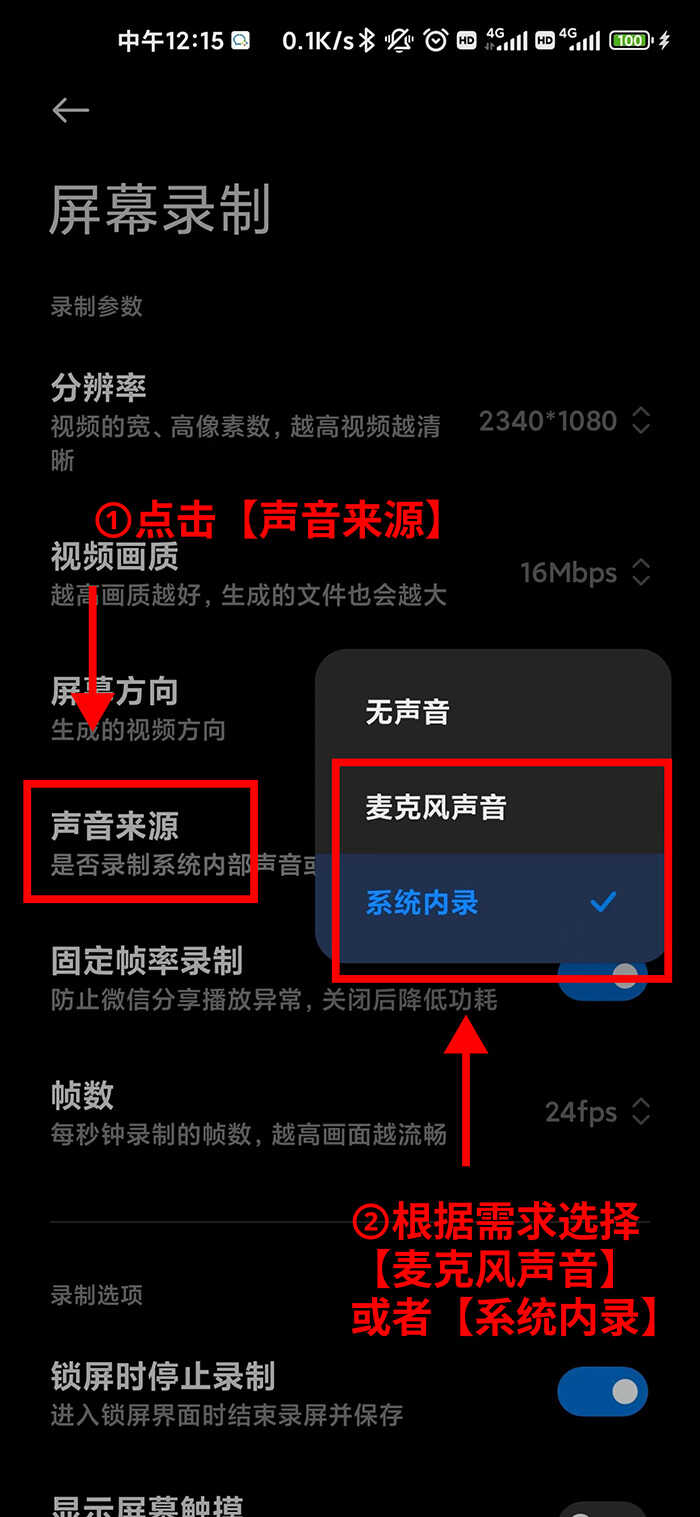700x1517 pixels.
Task: Tap the 声音来源 sound source row
Action: (140, 843)
